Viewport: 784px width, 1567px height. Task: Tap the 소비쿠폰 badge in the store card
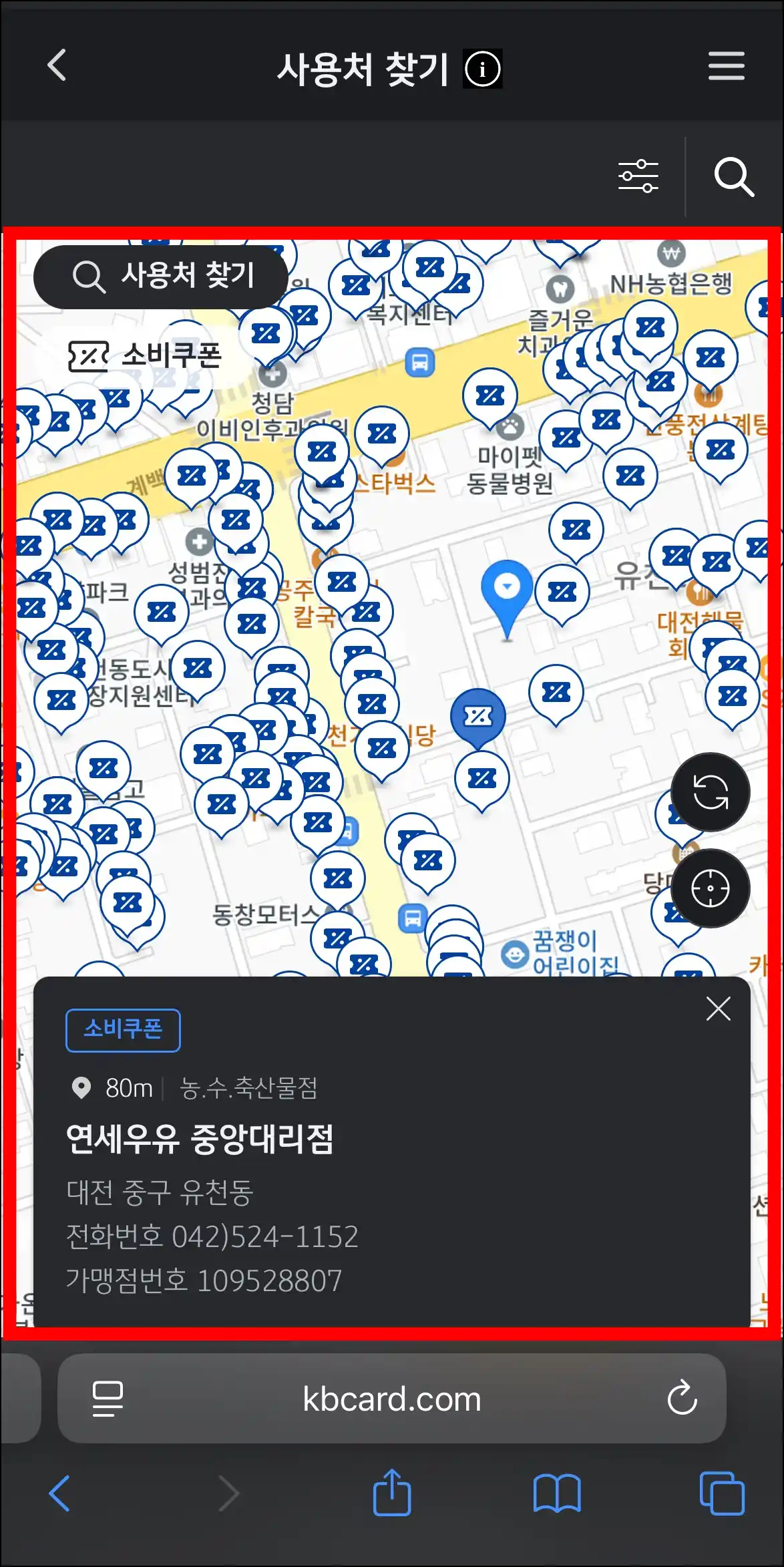click(123, 1030)
